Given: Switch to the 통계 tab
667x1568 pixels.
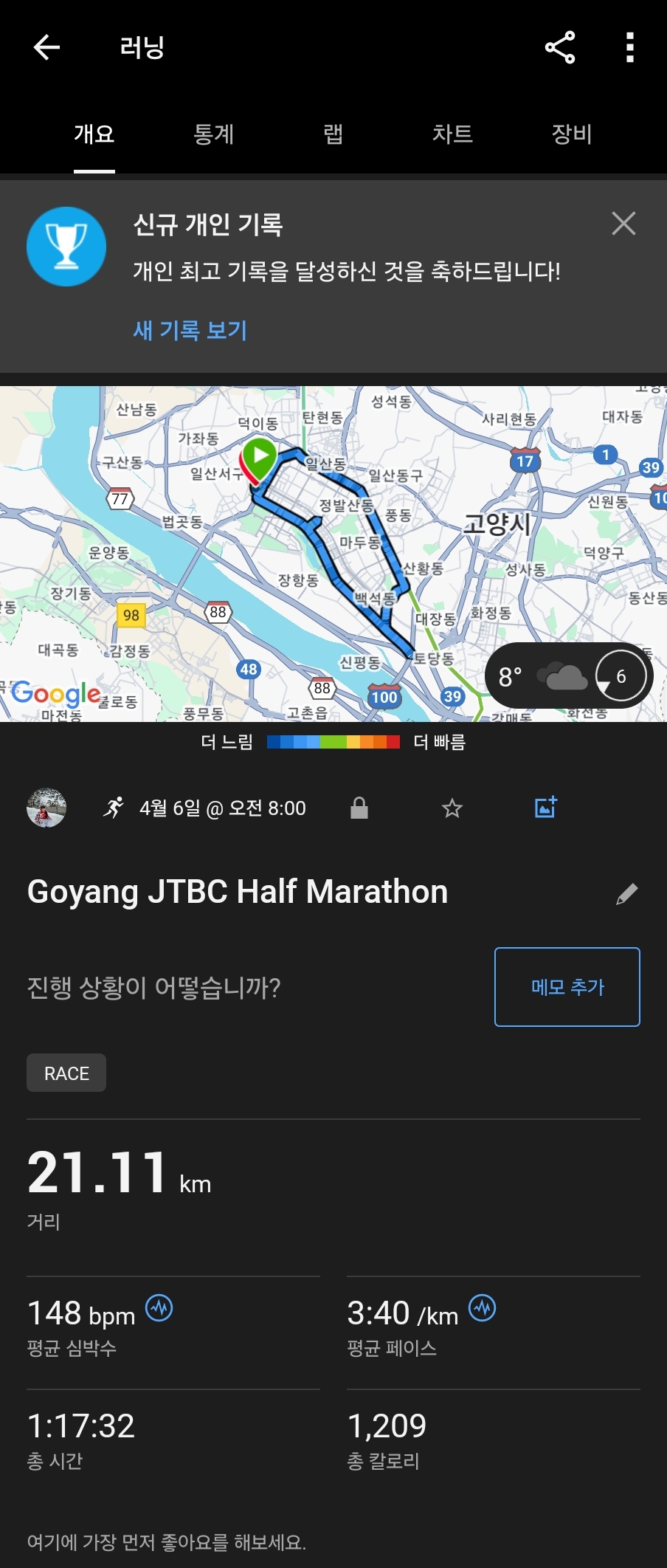Looking at the screenshot, I should (x=213, y=134).
